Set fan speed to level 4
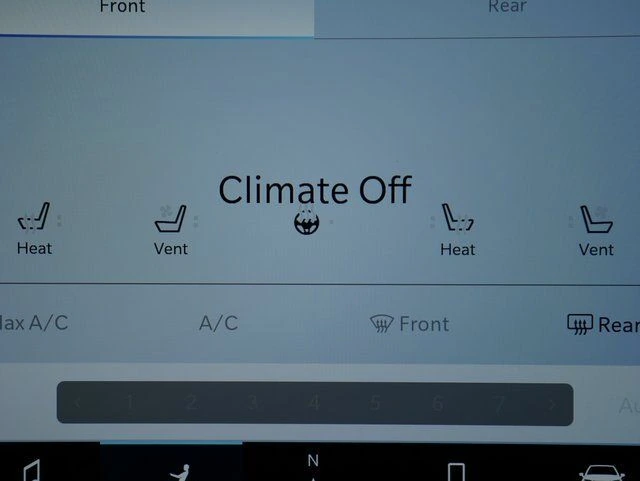 [314, 404]
